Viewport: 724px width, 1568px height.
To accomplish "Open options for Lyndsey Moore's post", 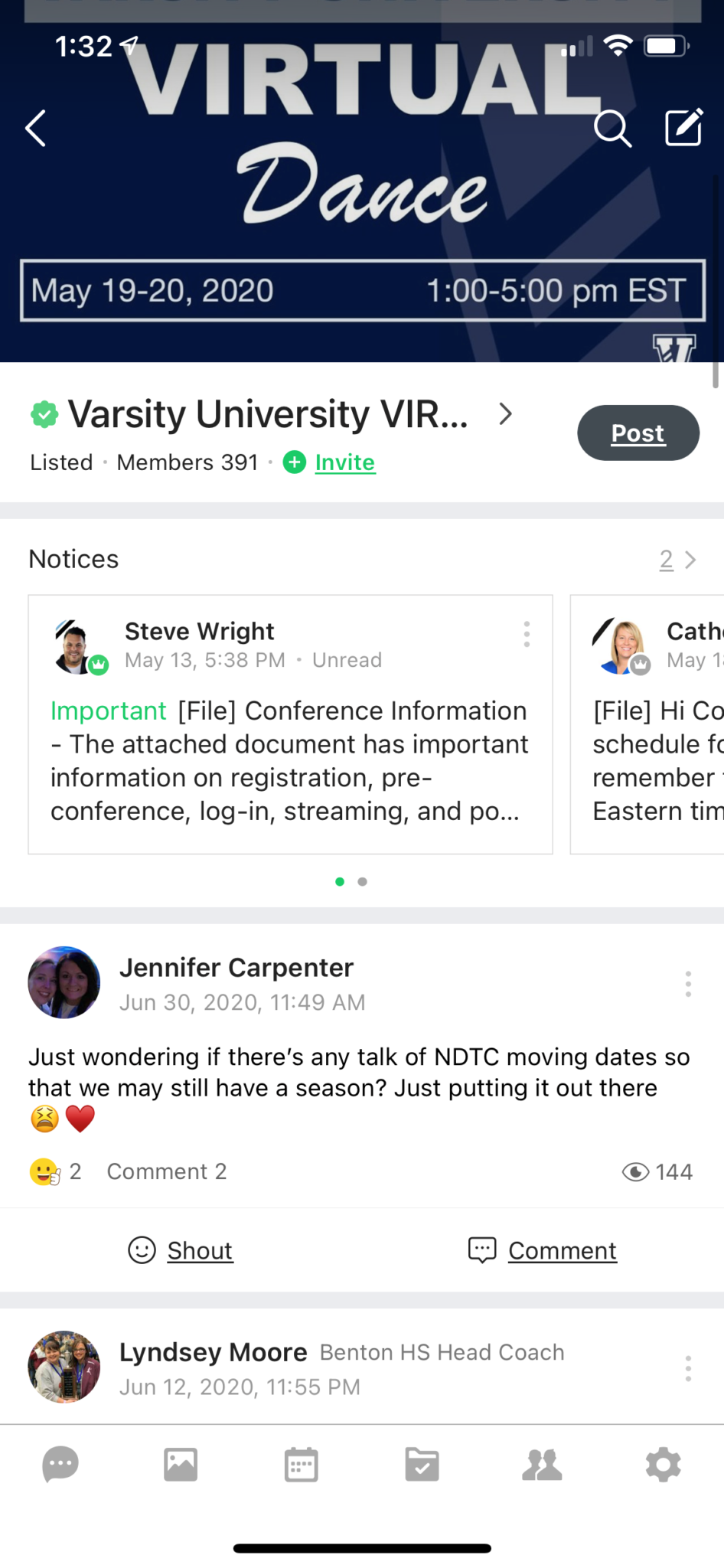I will [x=688, y=1368].
